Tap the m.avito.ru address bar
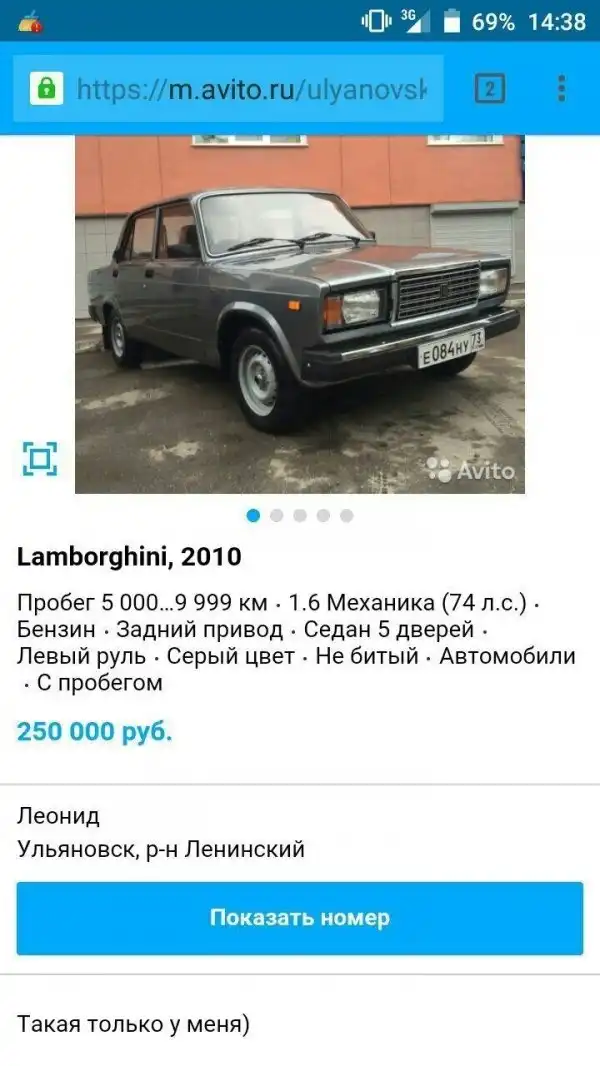This screenshot has height=1066, width=600. tap(250, 90)
